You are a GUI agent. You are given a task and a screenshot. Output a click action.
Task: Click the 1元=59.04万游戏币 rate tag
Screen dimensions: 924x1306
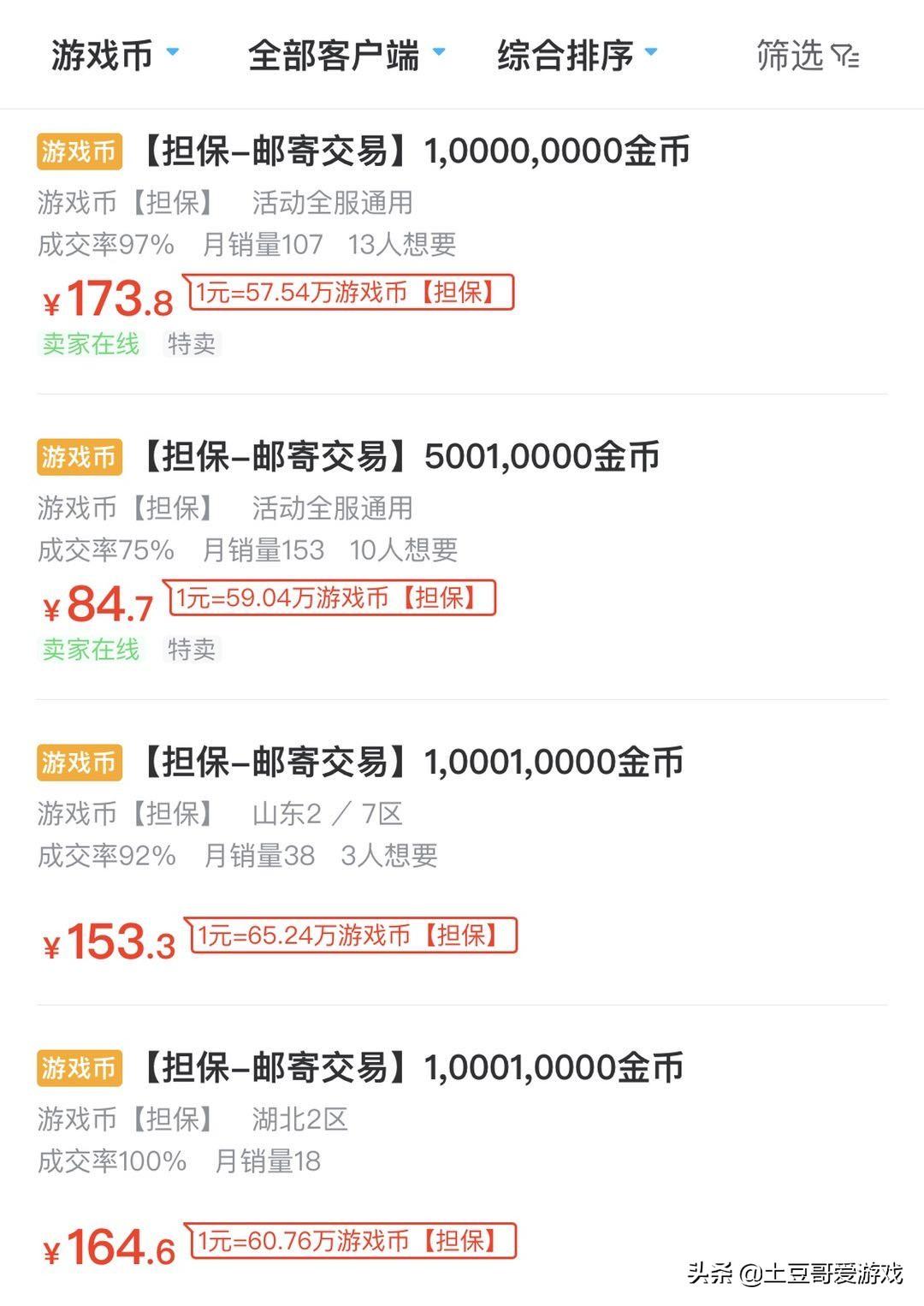tap(332, 597)
